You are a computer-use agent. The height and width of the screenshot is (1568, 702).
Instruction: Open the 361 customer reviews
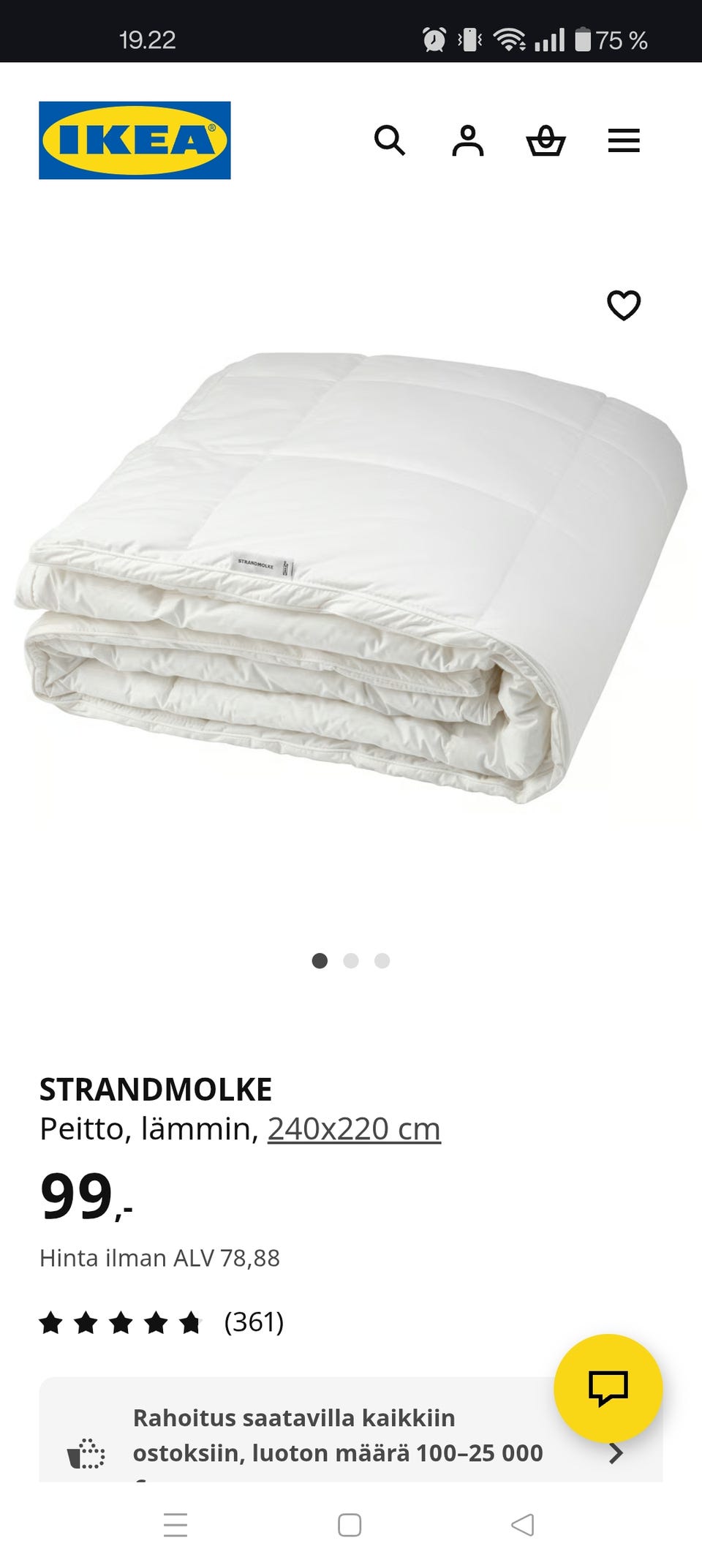coord(253,1322)
